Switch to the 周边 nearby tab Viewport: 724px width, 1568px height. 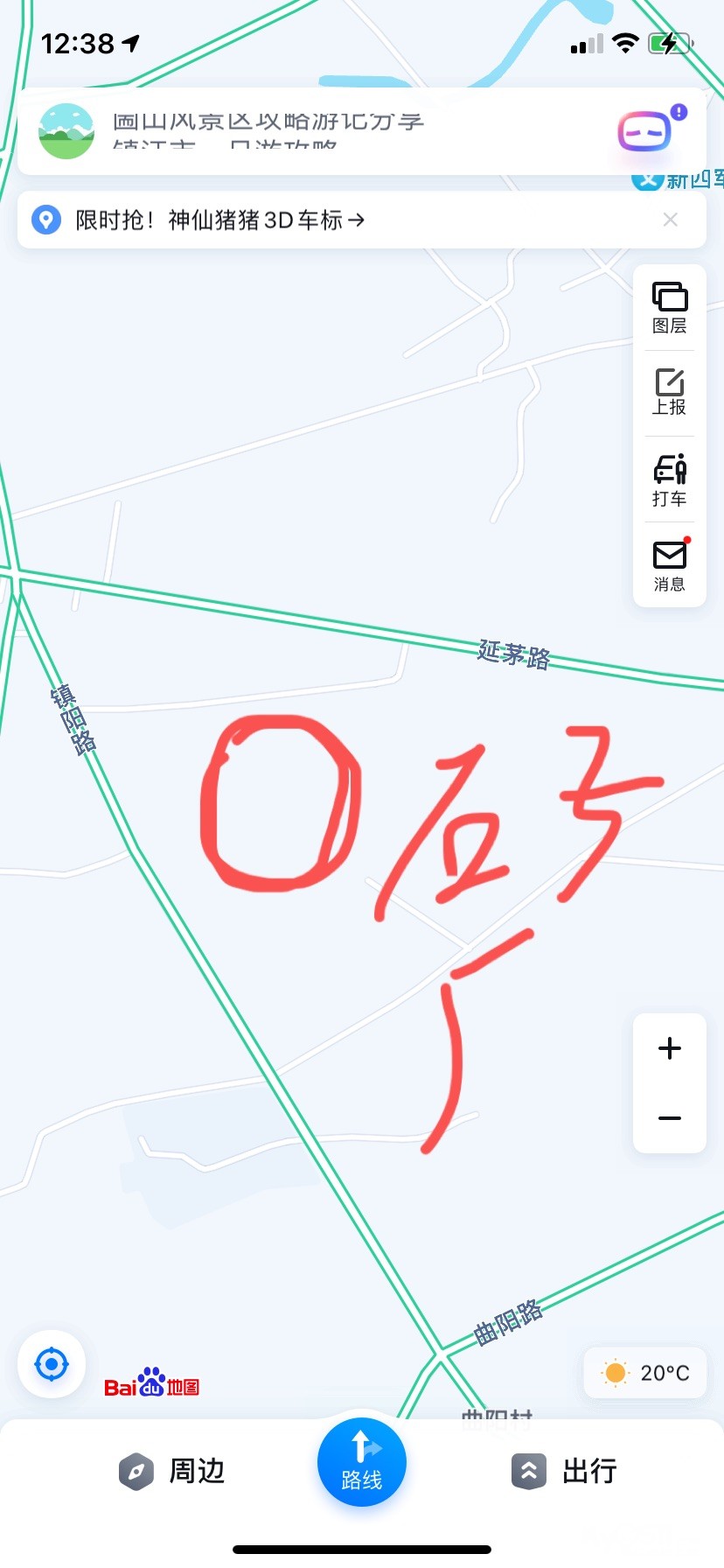click(173, 1471)
